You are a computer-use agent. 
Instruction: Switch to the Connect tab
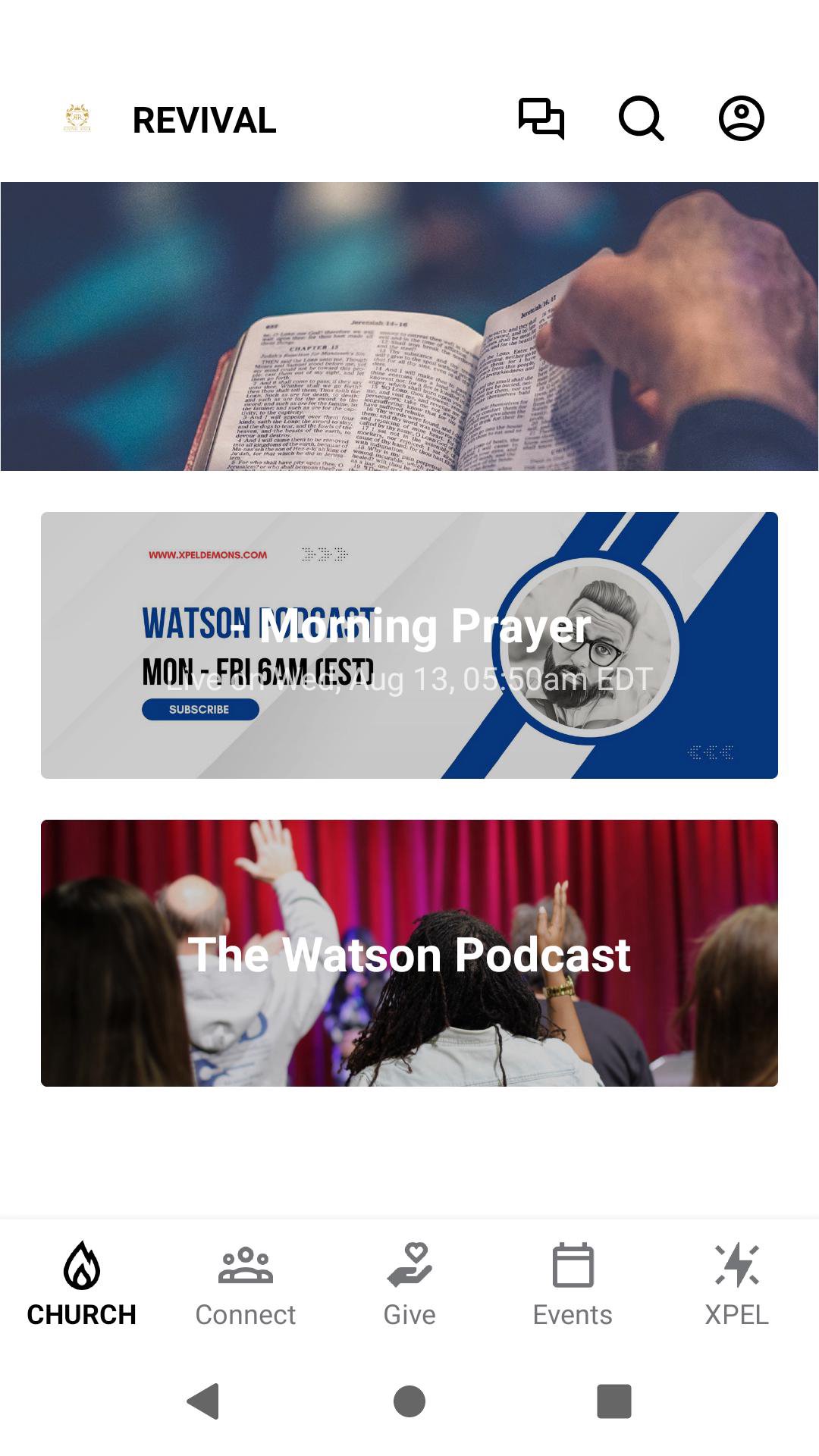tap(246, 1283)
